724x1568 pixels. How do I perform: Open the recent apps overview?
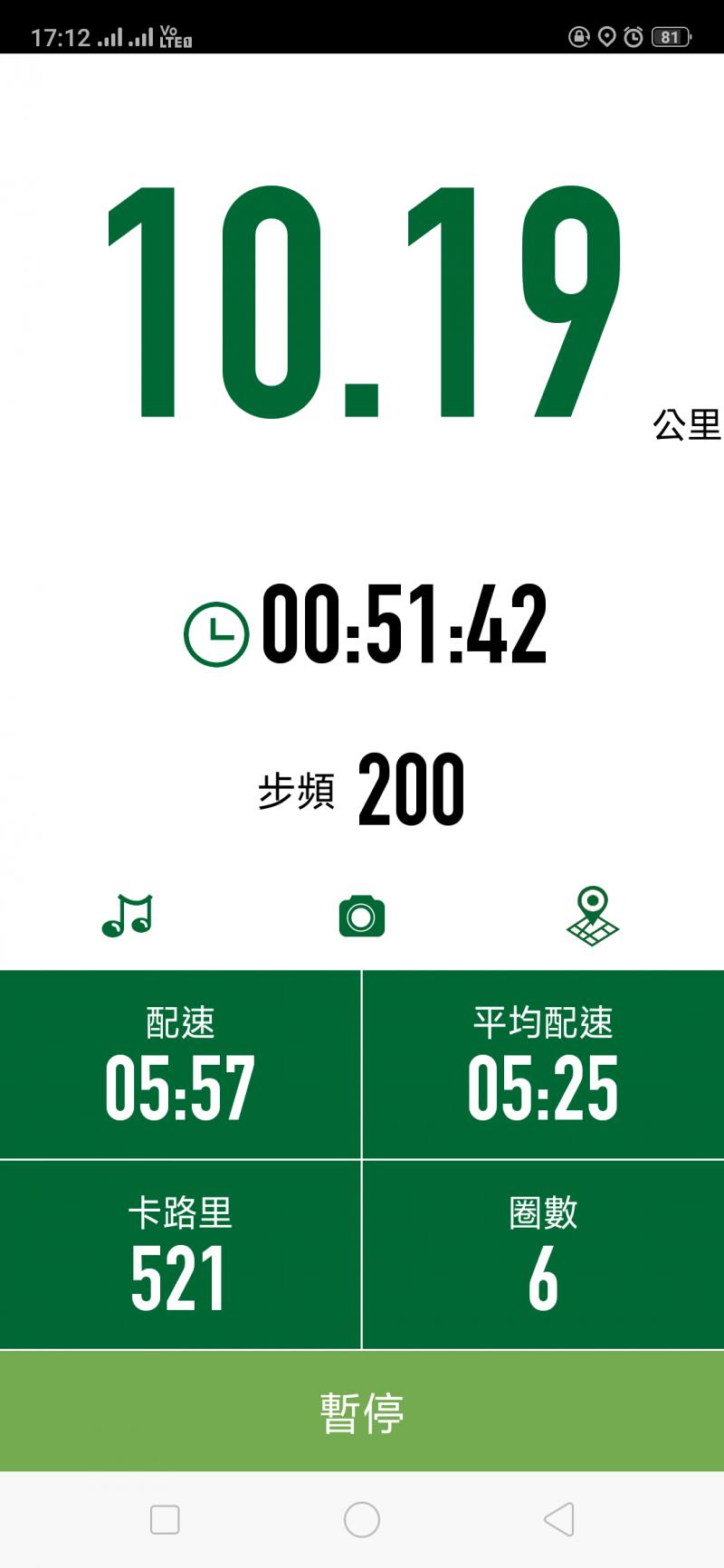[x=165, y=1519]
